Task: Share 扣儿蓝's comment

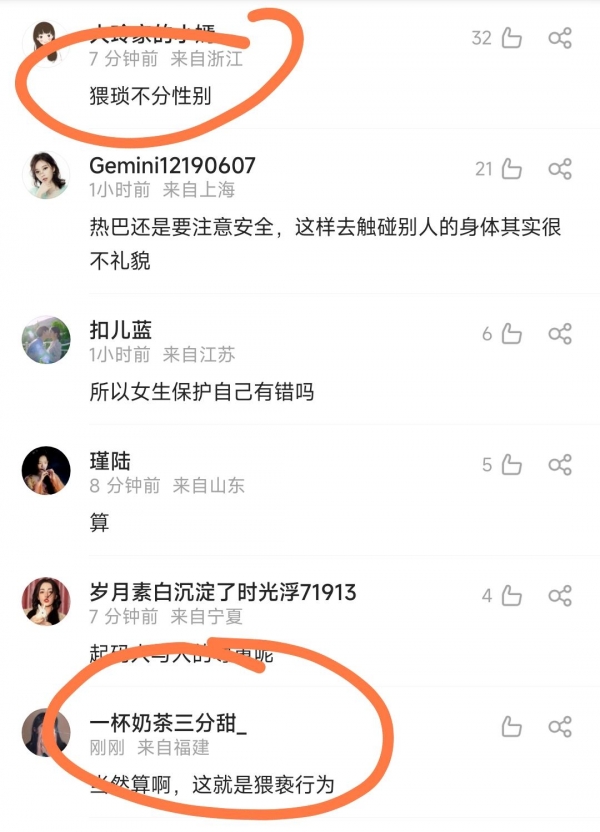Action: 561,333
